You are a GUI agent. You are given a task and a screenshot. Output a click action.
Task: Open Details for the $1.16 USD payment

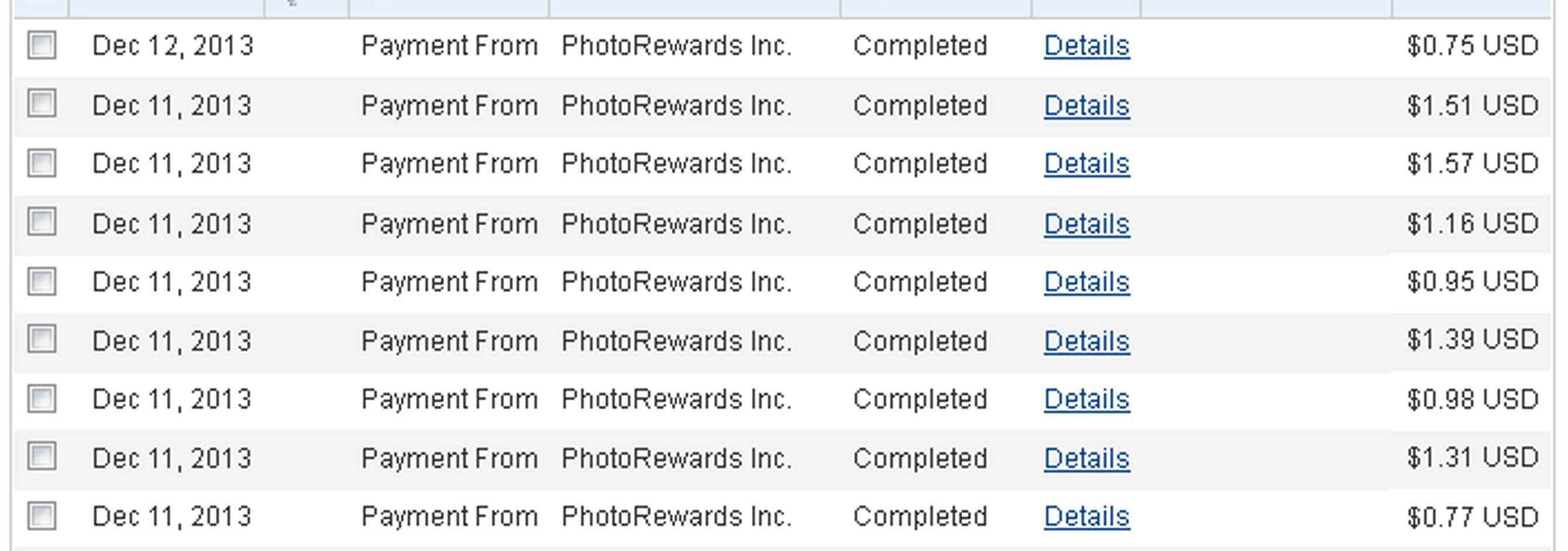click(1087, 224)
